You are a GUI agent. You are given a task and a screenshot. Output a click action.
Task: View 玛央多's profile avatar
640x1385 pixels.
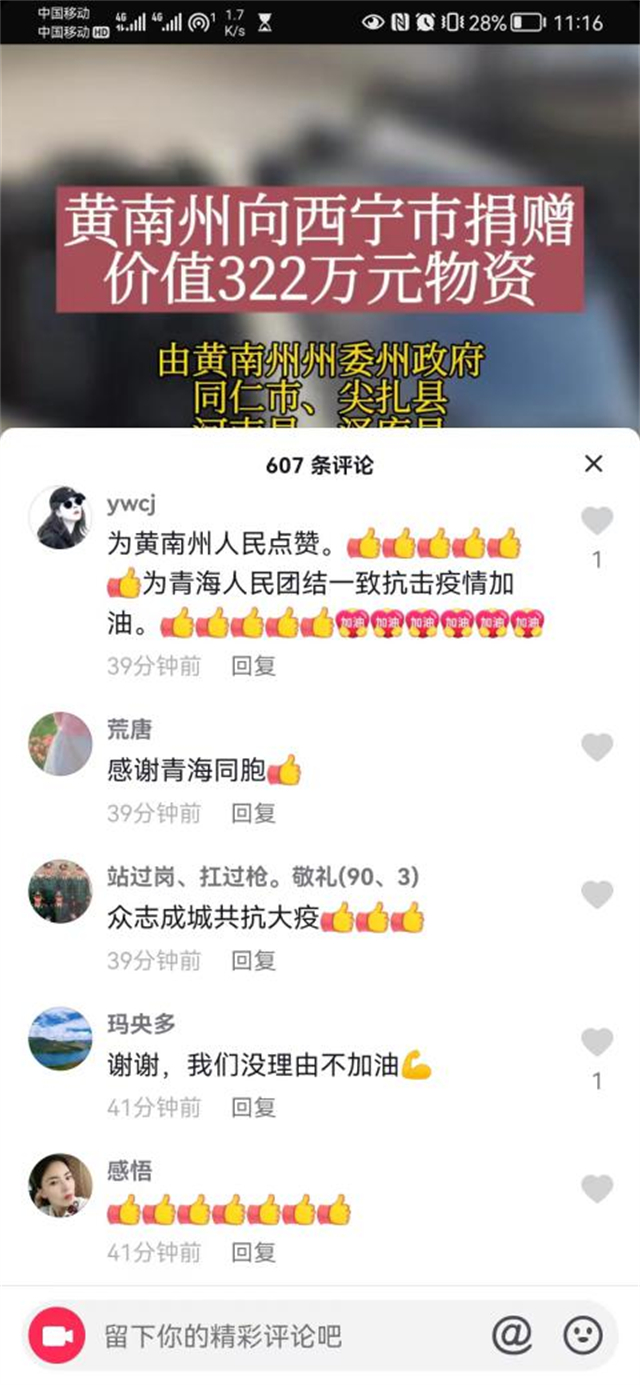[60, 1038]
